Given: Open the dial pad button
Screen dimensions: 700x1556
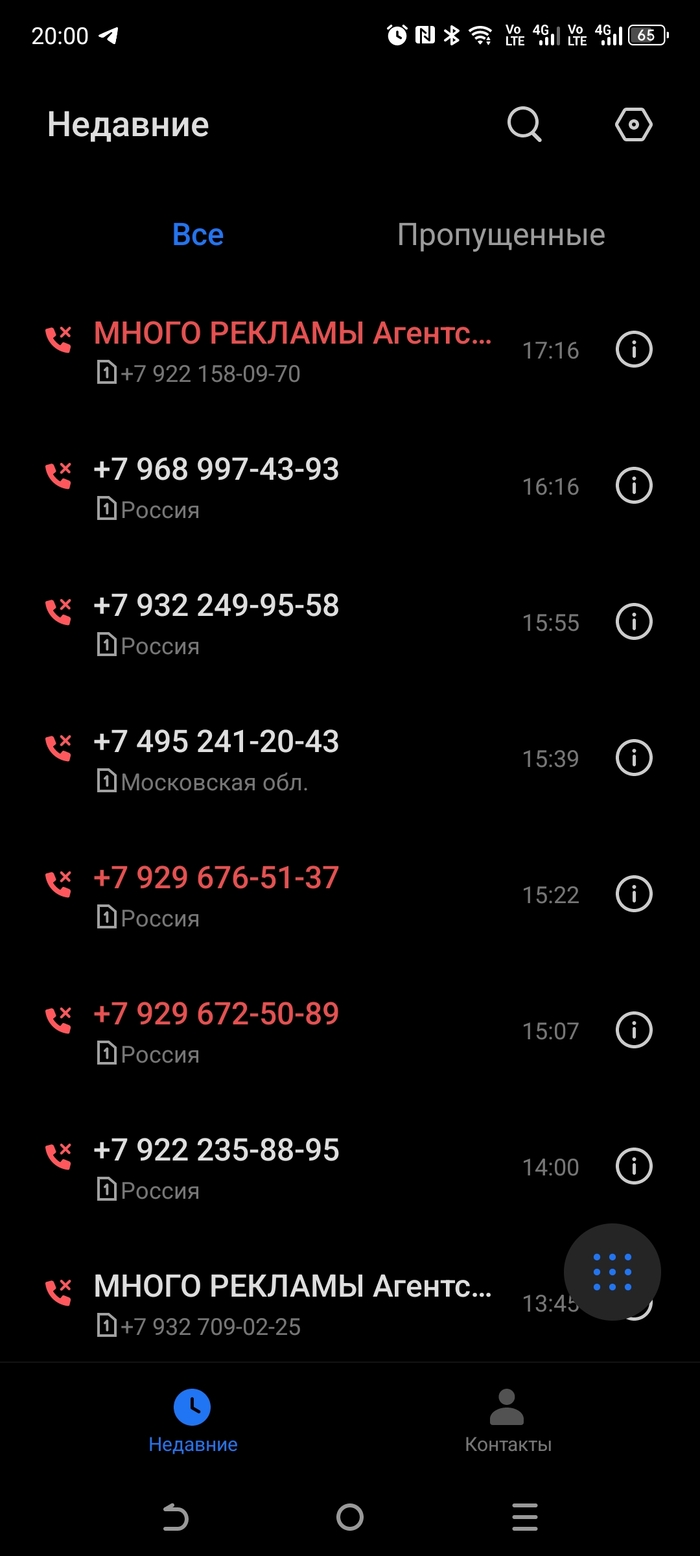Looking at the screenshot, I should [612, 1272].
